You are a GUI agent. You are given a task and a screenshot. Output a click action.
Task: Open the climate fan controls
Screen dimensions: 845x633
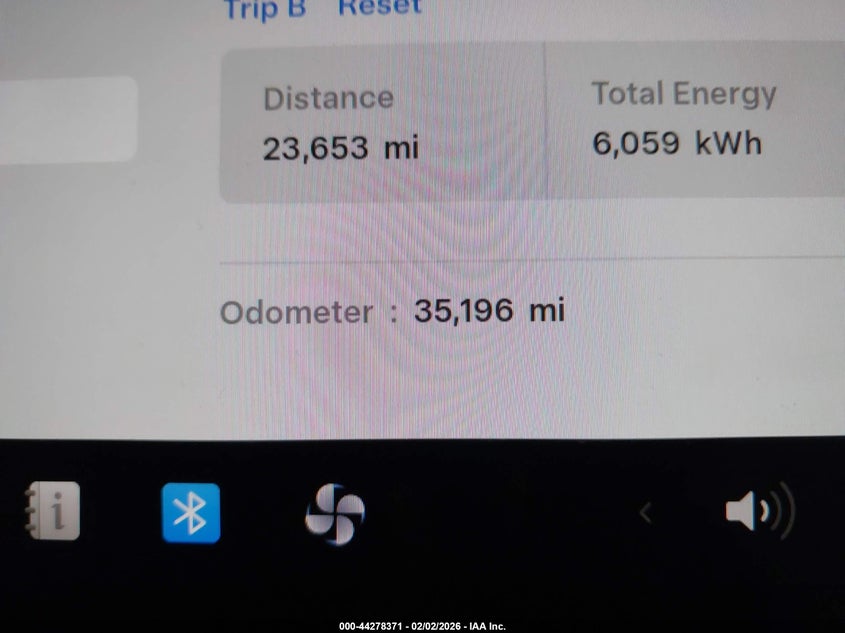(x=334, y=514)
